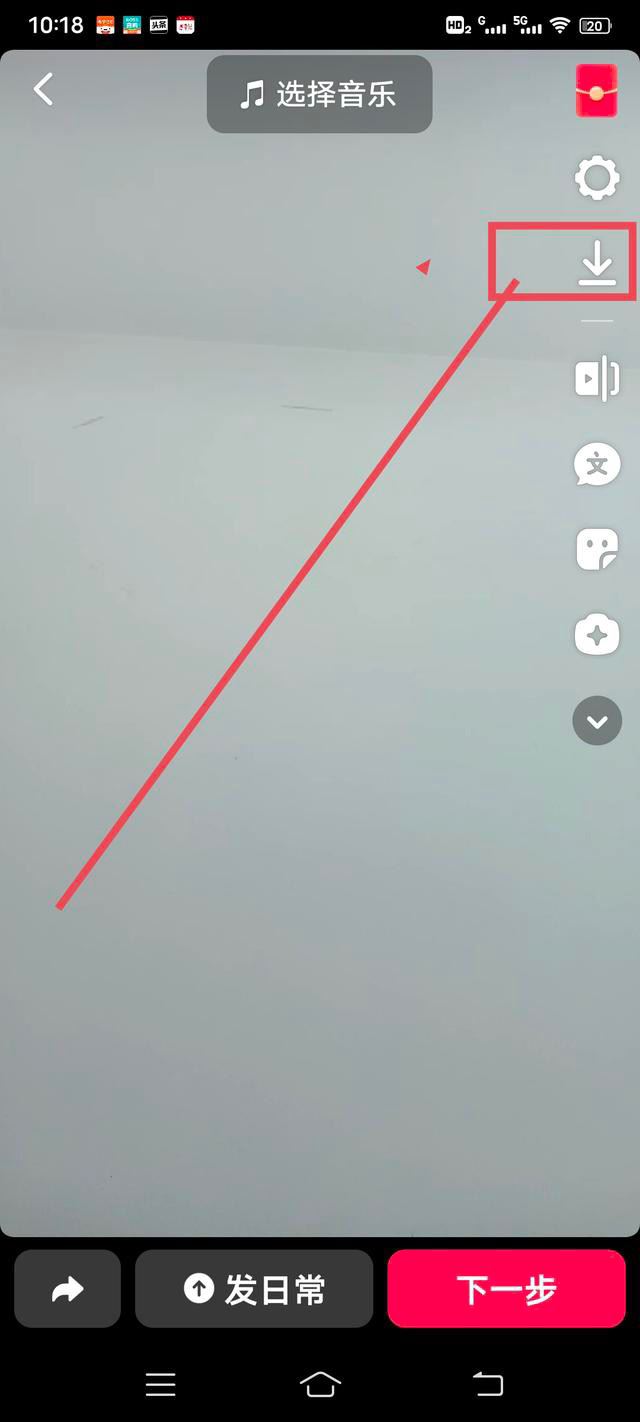Screen dimensions: 640x1422
Task: Add text using the 文 bubble icon
Action: click(597, 465)
